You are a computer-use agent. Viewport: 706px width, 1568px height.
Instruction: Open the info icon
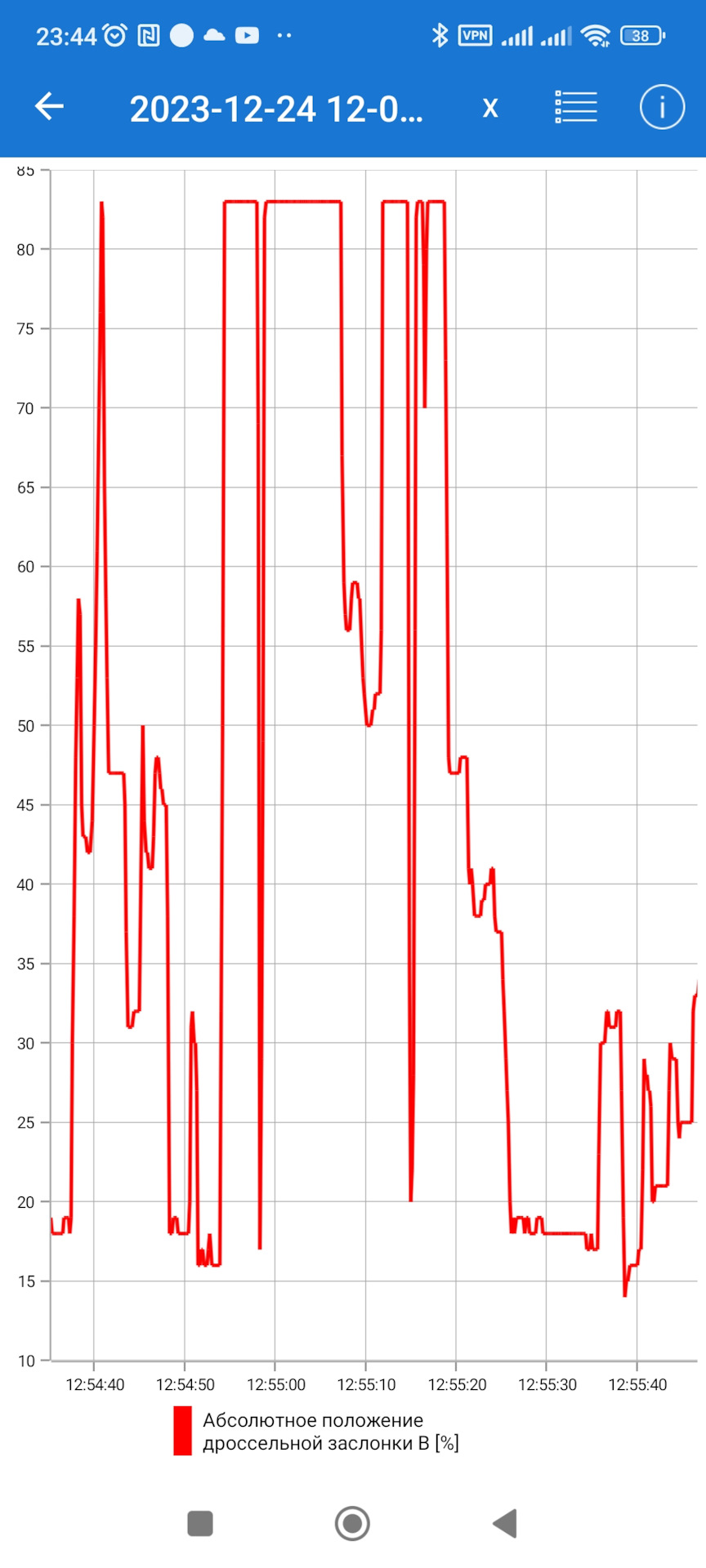[661, 107]
